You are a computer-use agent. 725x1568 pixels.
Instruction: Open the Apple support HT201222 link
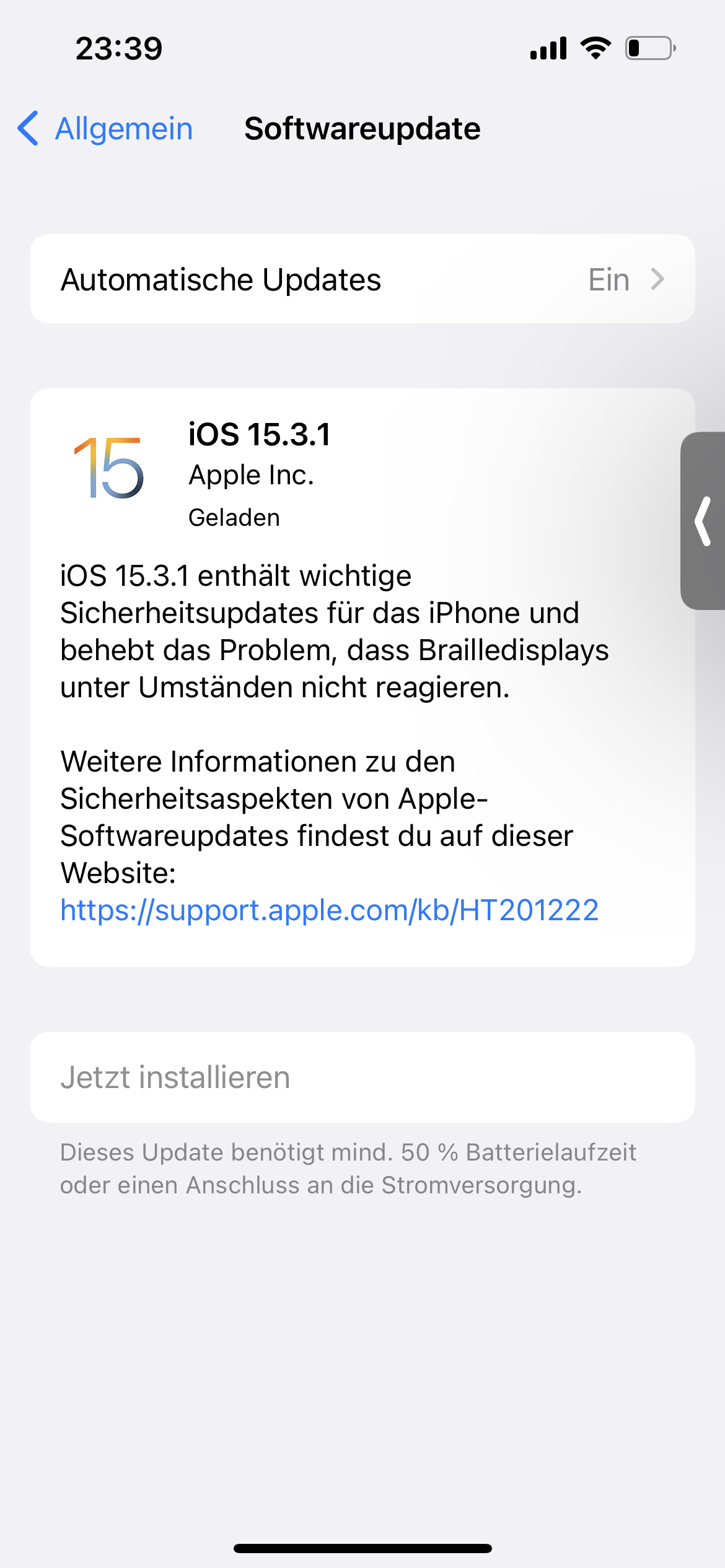[x=329, y=910]
